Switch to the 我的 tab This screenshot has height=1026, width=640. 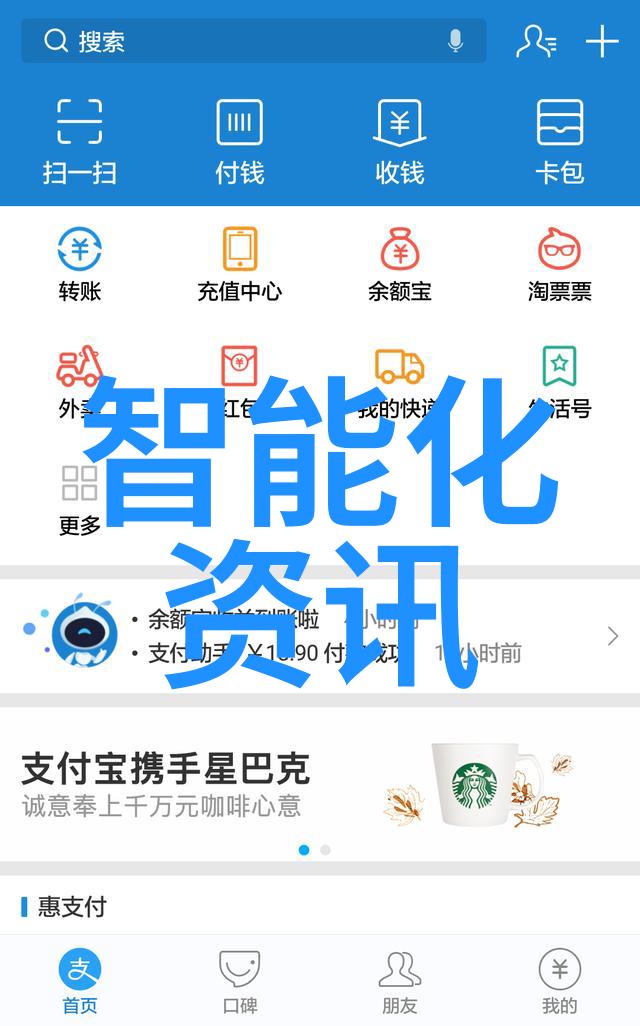559,980
